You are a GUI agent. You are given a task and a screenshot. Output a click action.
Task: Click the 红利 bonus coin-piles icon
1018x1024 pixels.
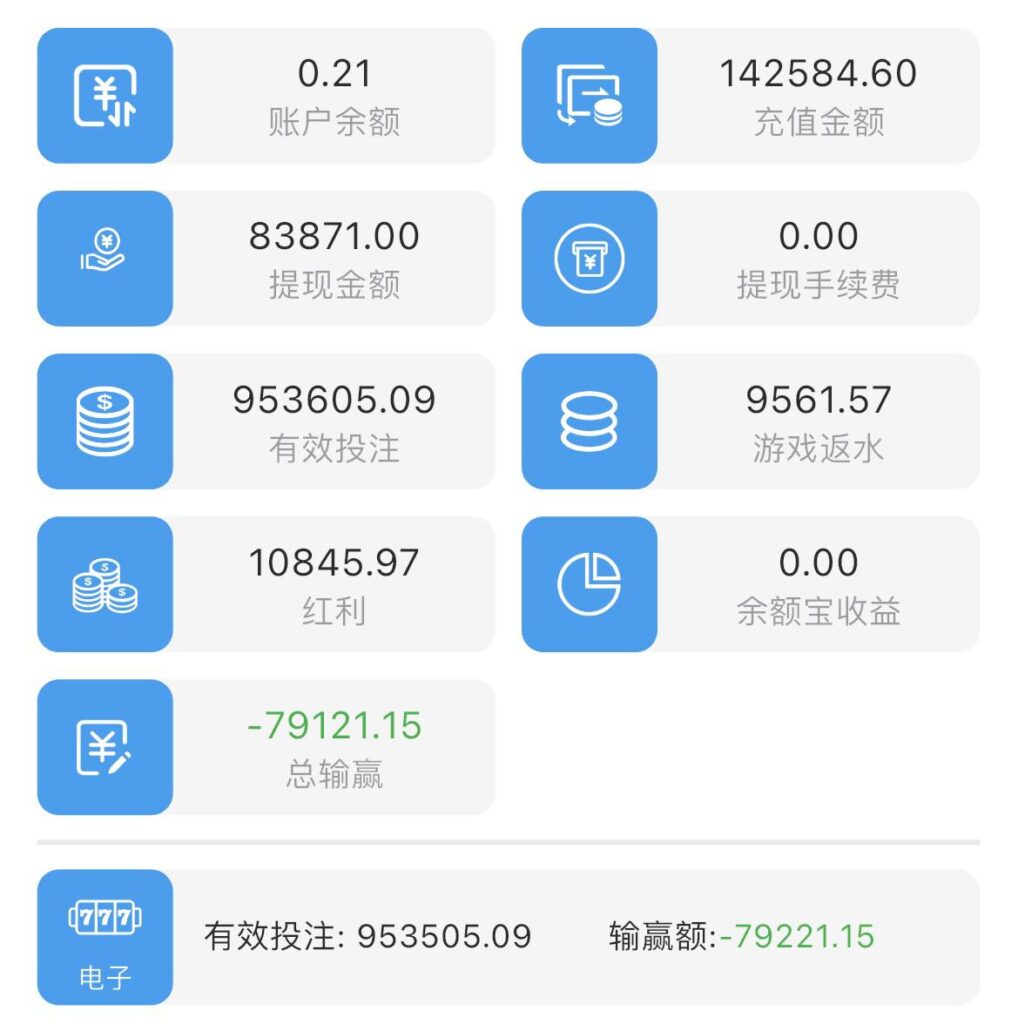tap(104, 584)
